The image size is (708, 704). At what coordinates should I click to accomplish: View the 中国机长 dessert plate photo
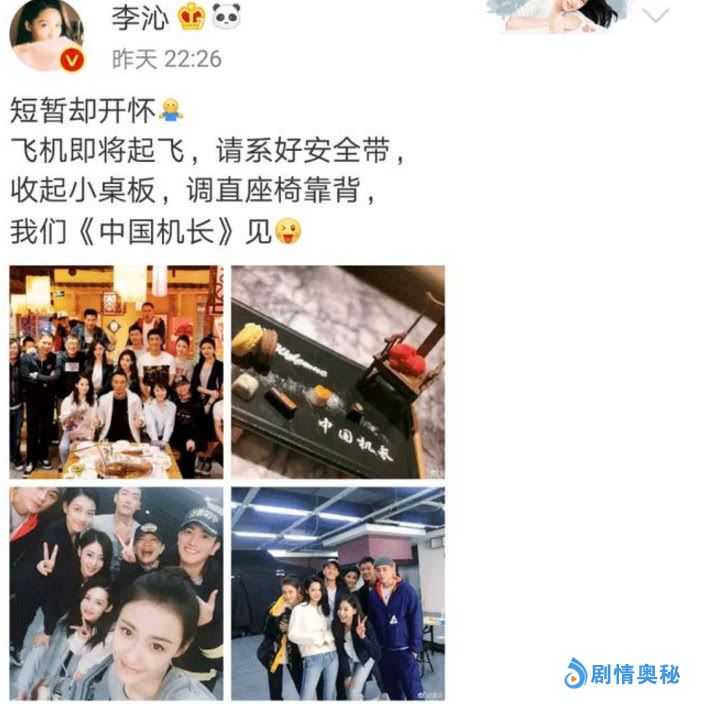pos(338,372)
